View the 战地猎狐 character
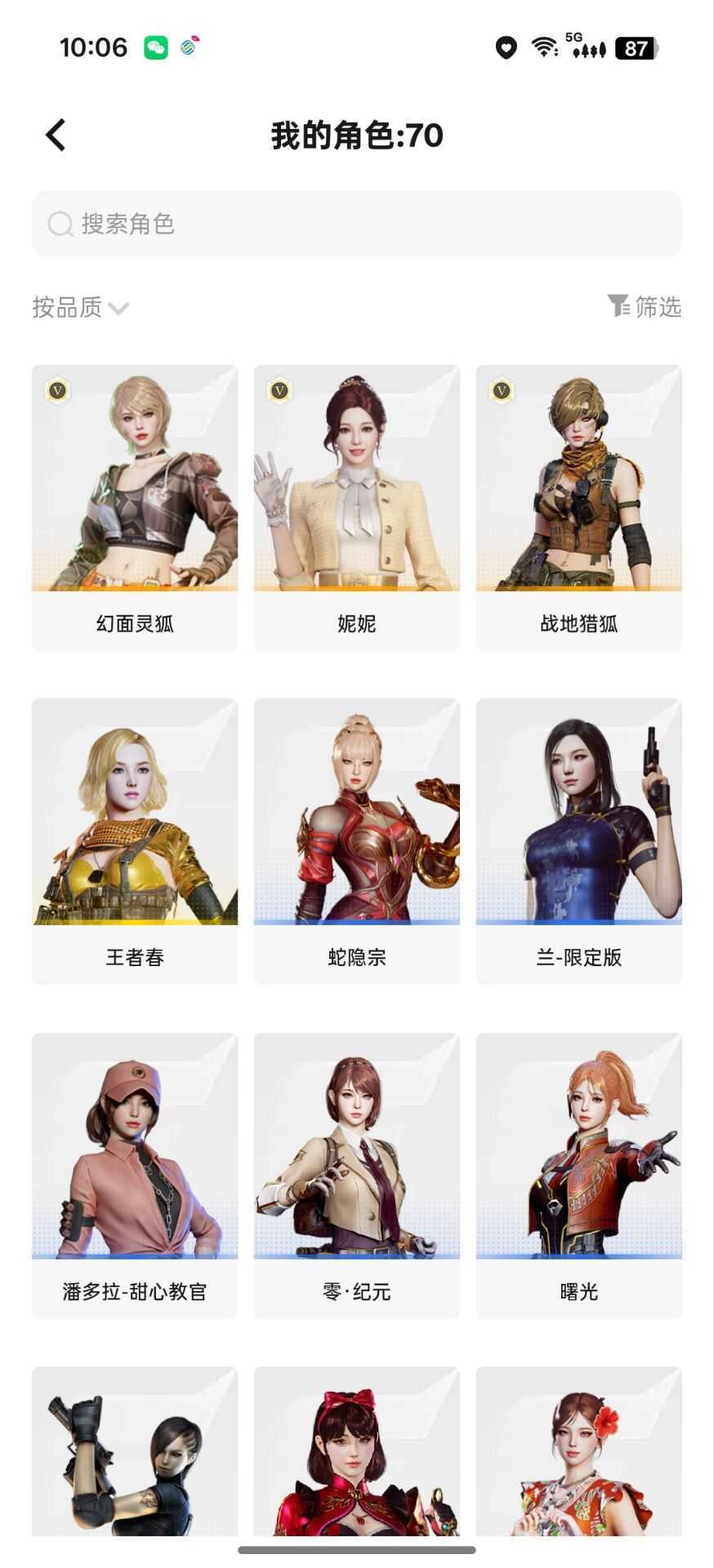 (578, 507)
